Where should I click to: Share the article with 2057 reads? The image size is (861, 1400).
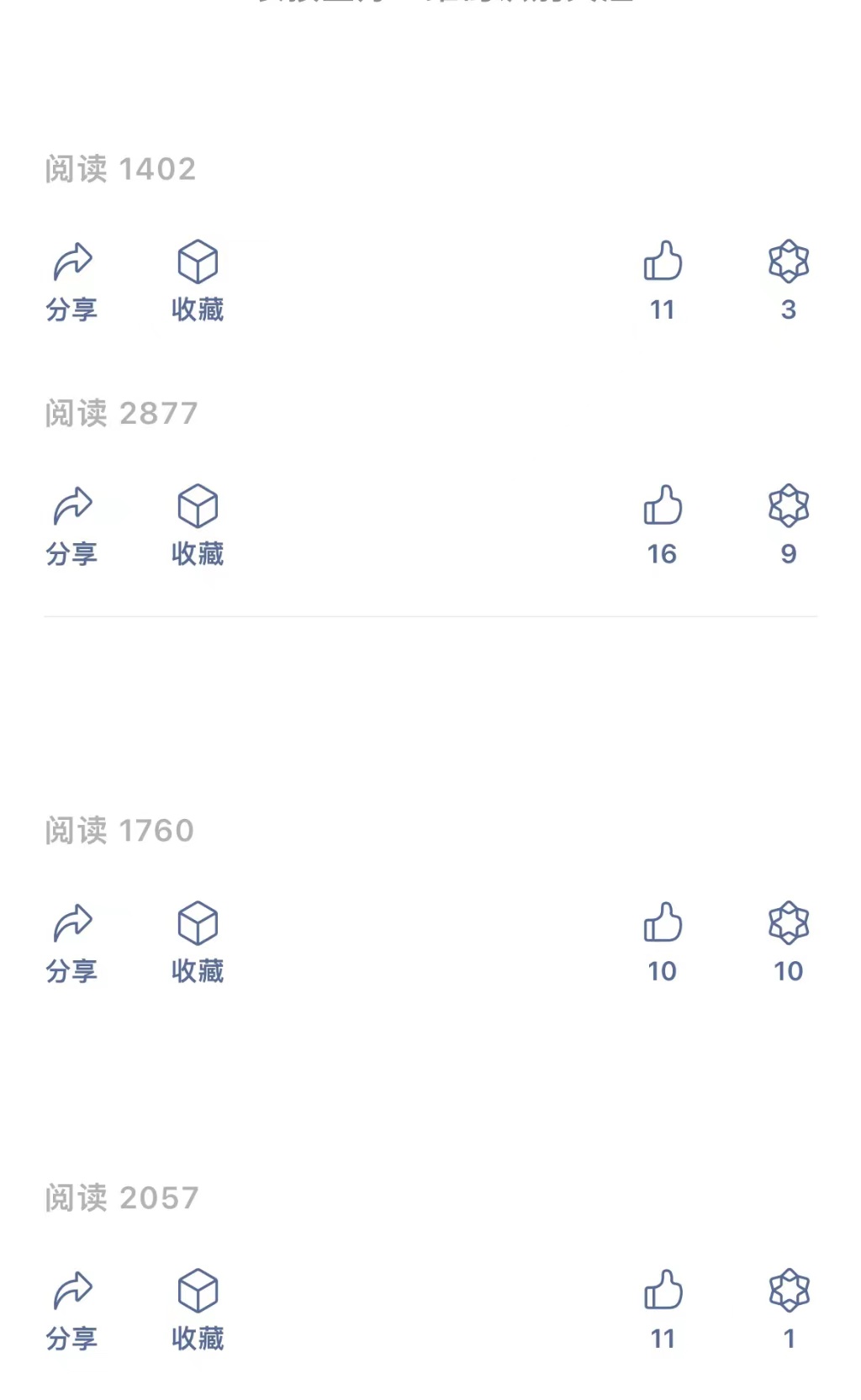[x=72, y=1311]
